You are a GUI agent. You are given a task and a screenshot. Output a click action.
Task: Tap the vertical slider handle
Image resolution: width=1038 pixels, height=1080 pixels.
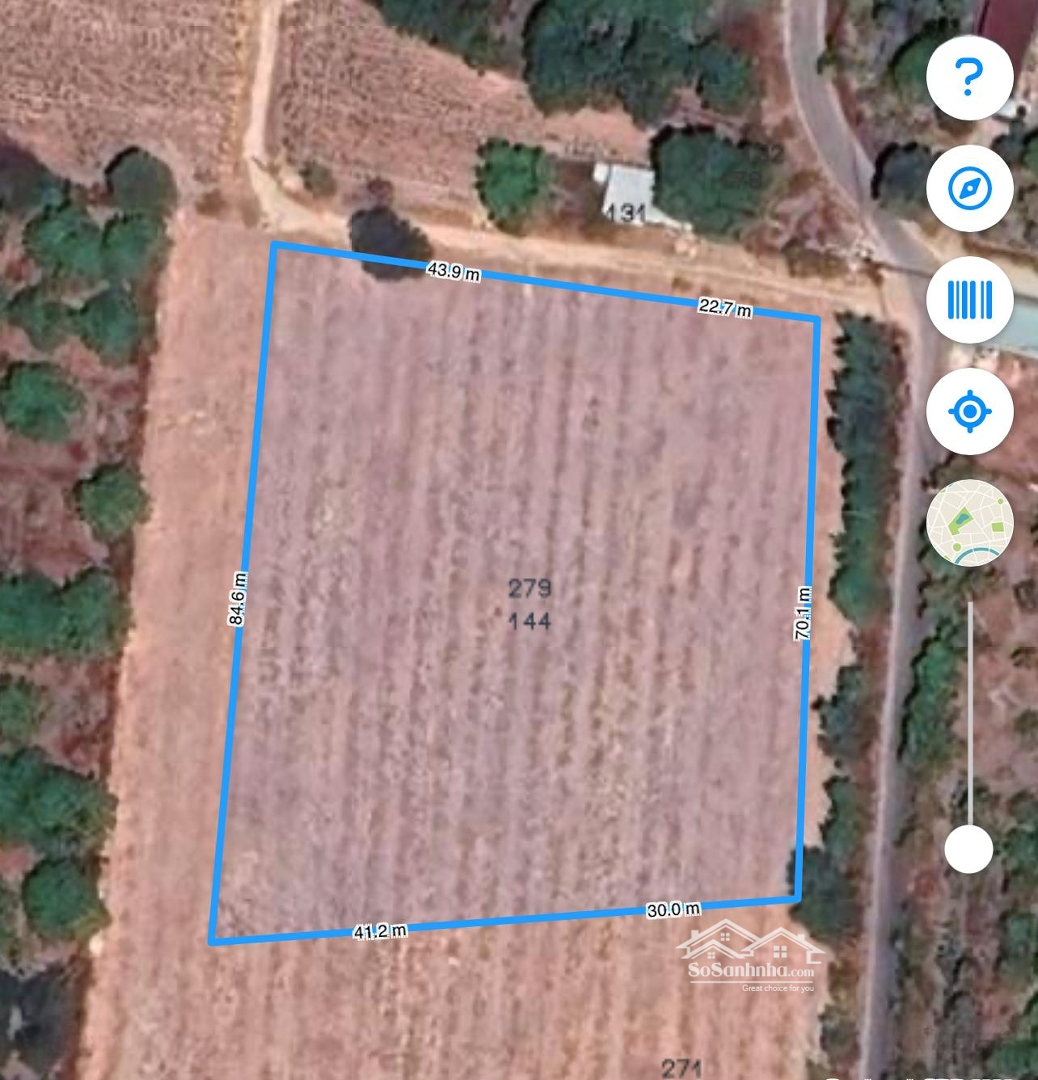coord(968,849)
